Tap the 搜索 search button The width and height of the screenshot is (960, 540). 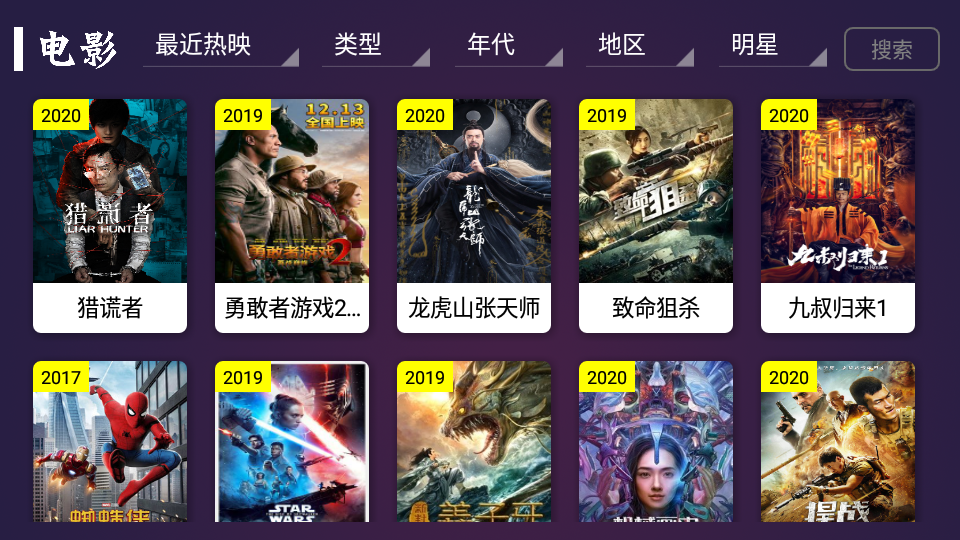tap(891, 49)
